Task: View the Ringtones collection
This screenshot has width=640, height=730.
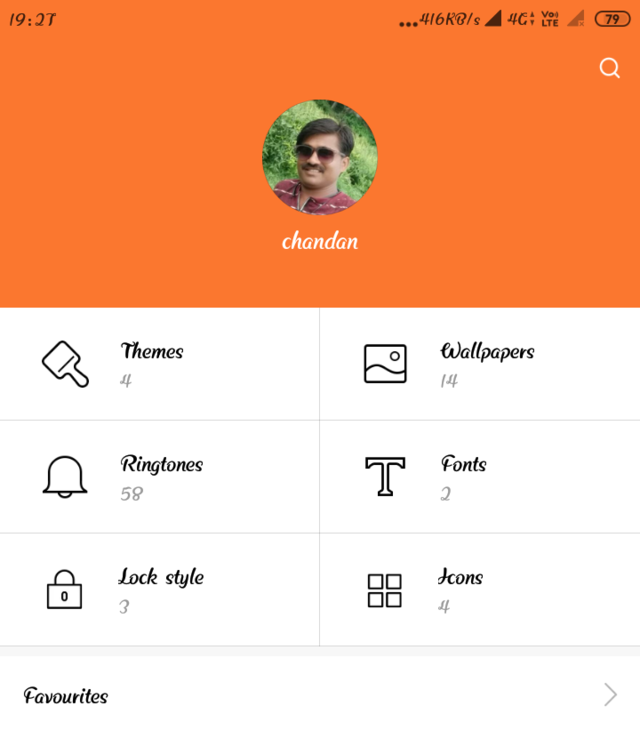Action: 159,477
